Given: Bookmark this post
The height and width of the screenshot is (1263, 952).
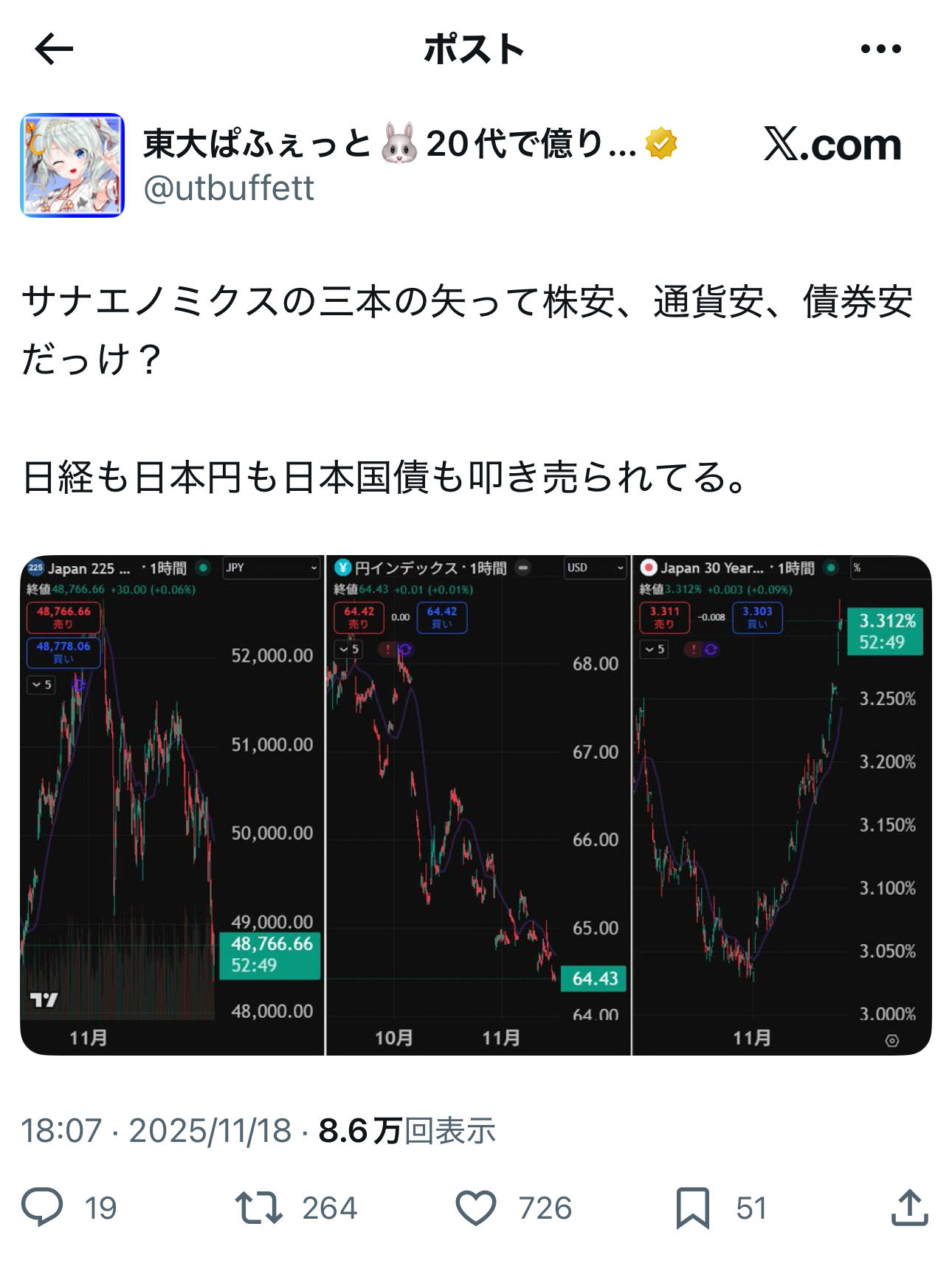Looking at the screenshot, I should click(x=692, y=1208).
